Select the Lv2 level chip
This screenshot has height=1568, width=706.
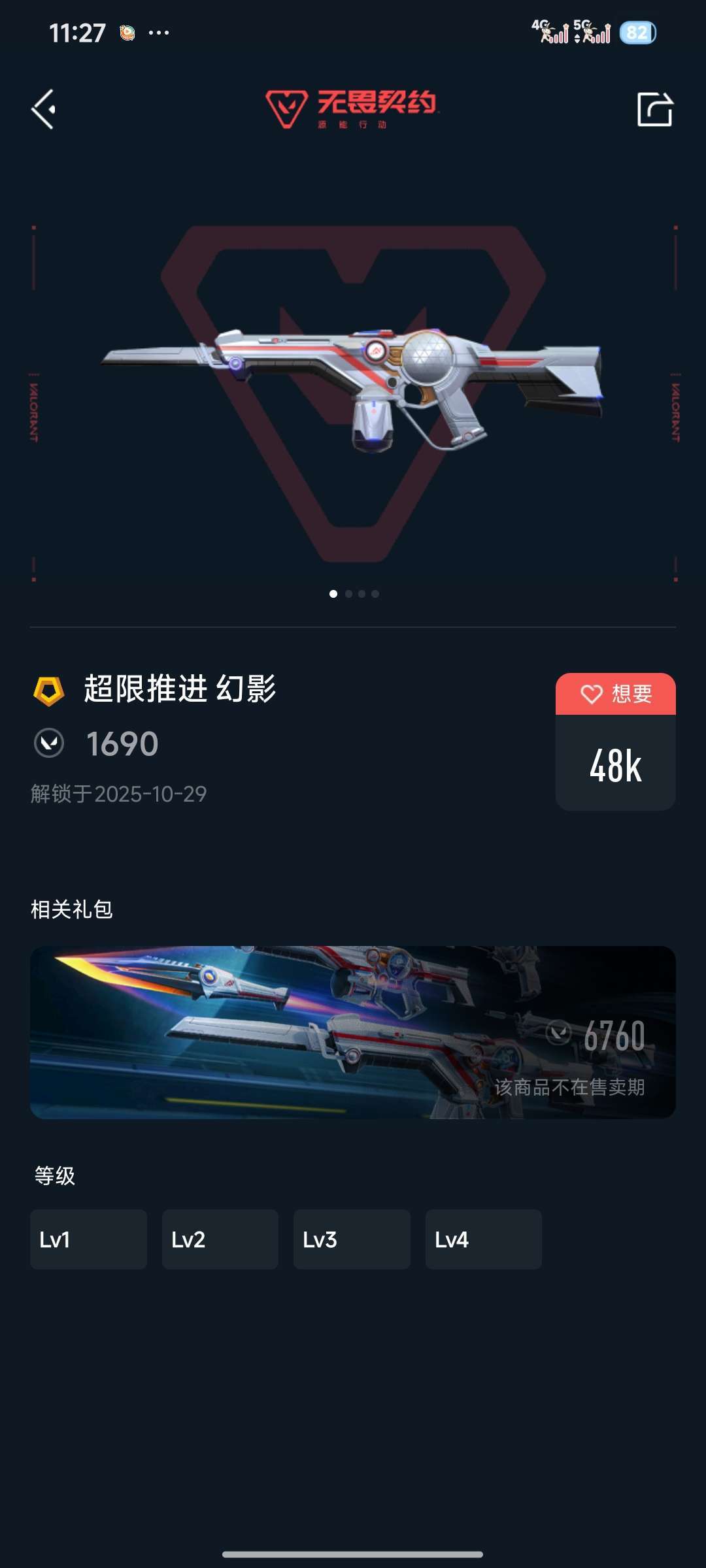coord(220,1239)
